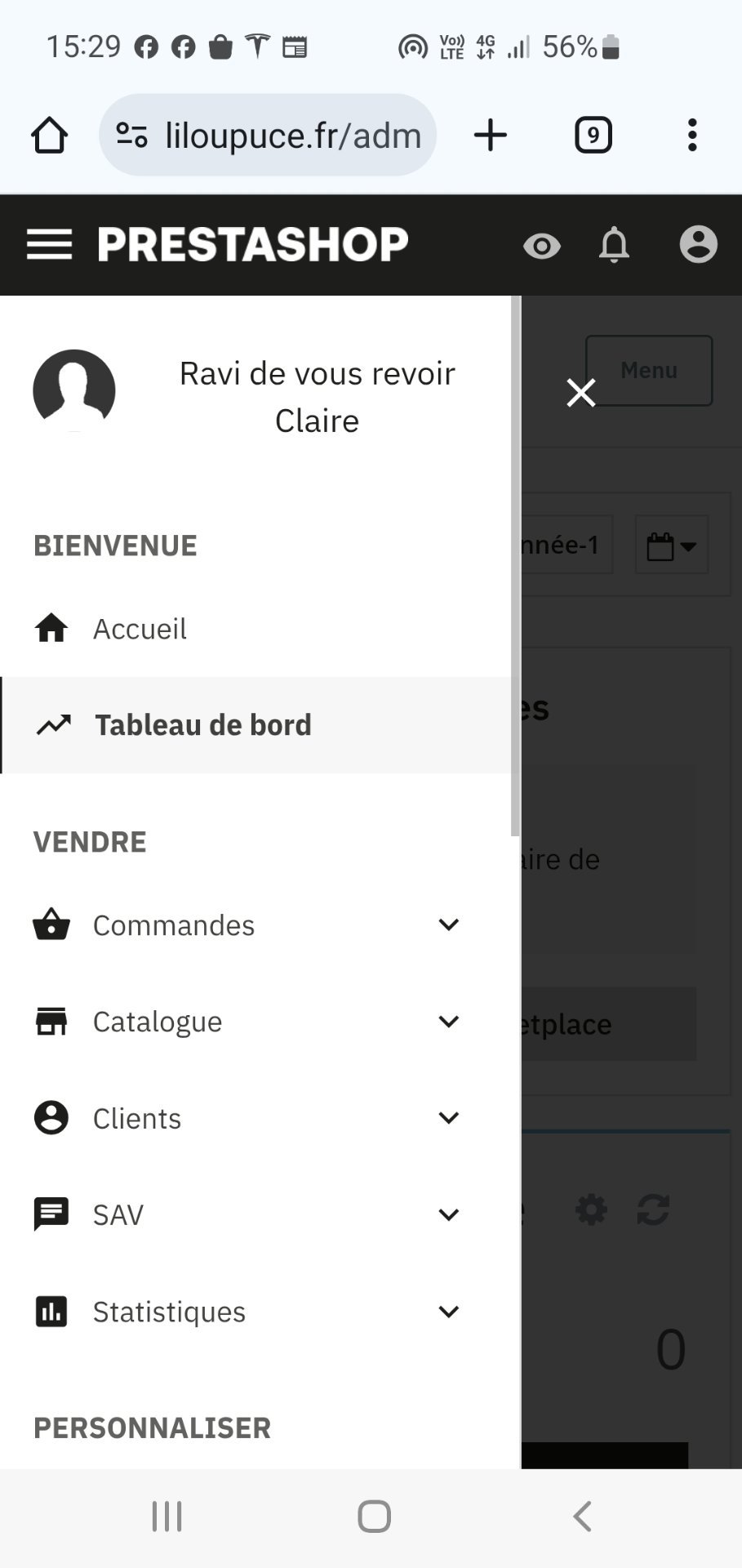Select Tableau de bord

pos(256,725)
